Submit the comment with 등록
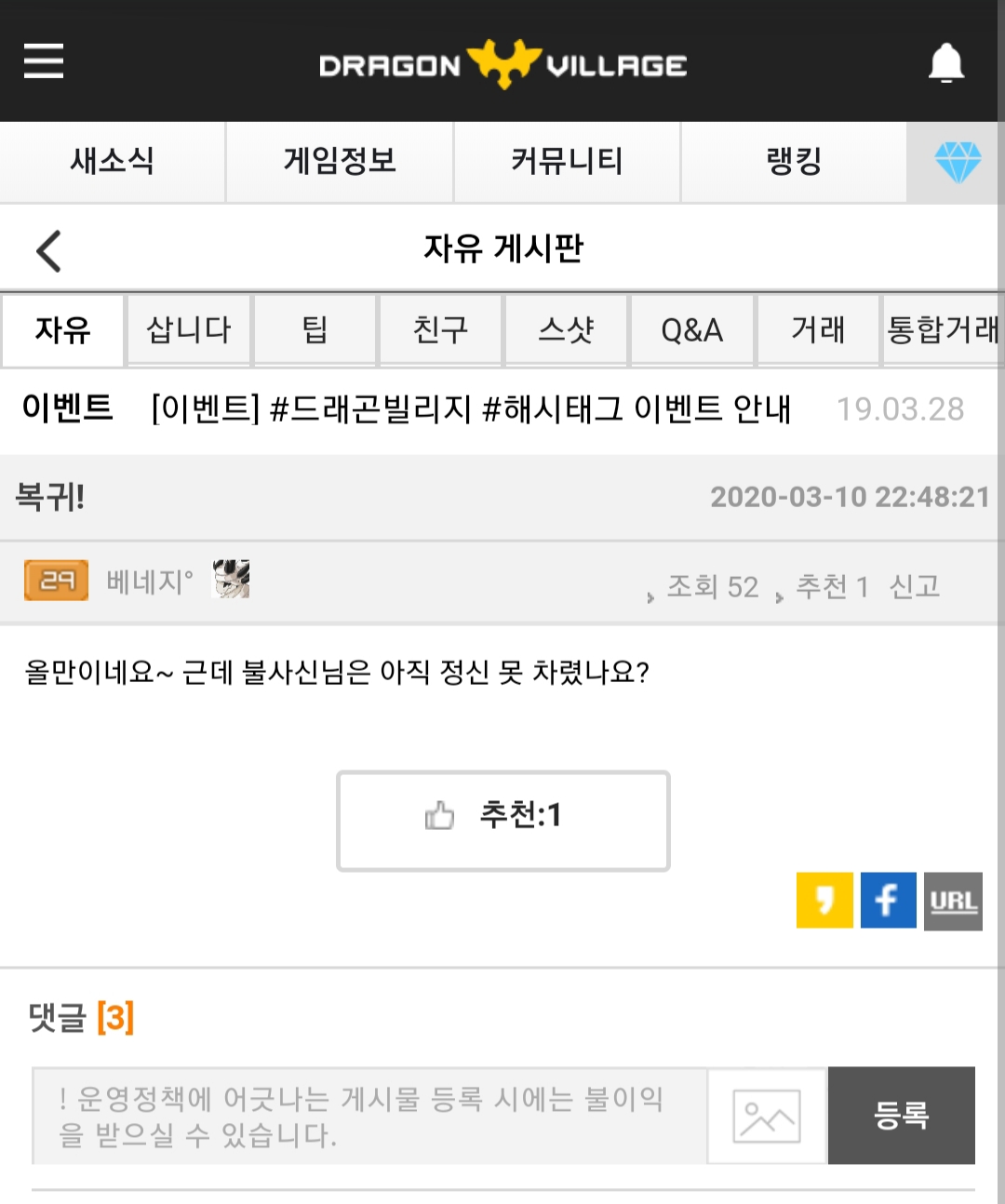The height and width of the screenshot is (1204, 1005). tap(901, 1115)
